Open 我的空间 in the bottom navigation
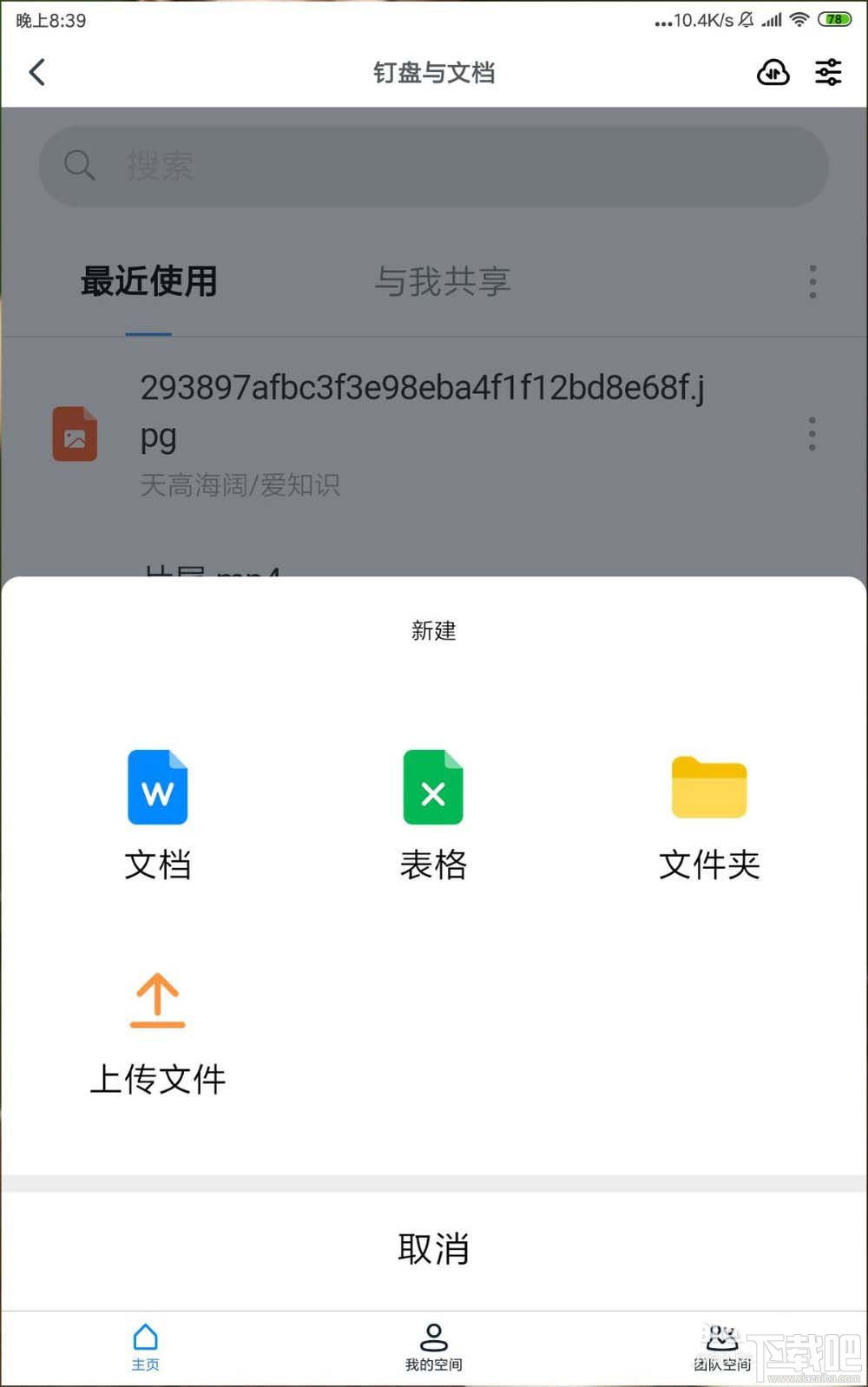This screenshot has height=1387, width=868. [x=433, y=1345]
